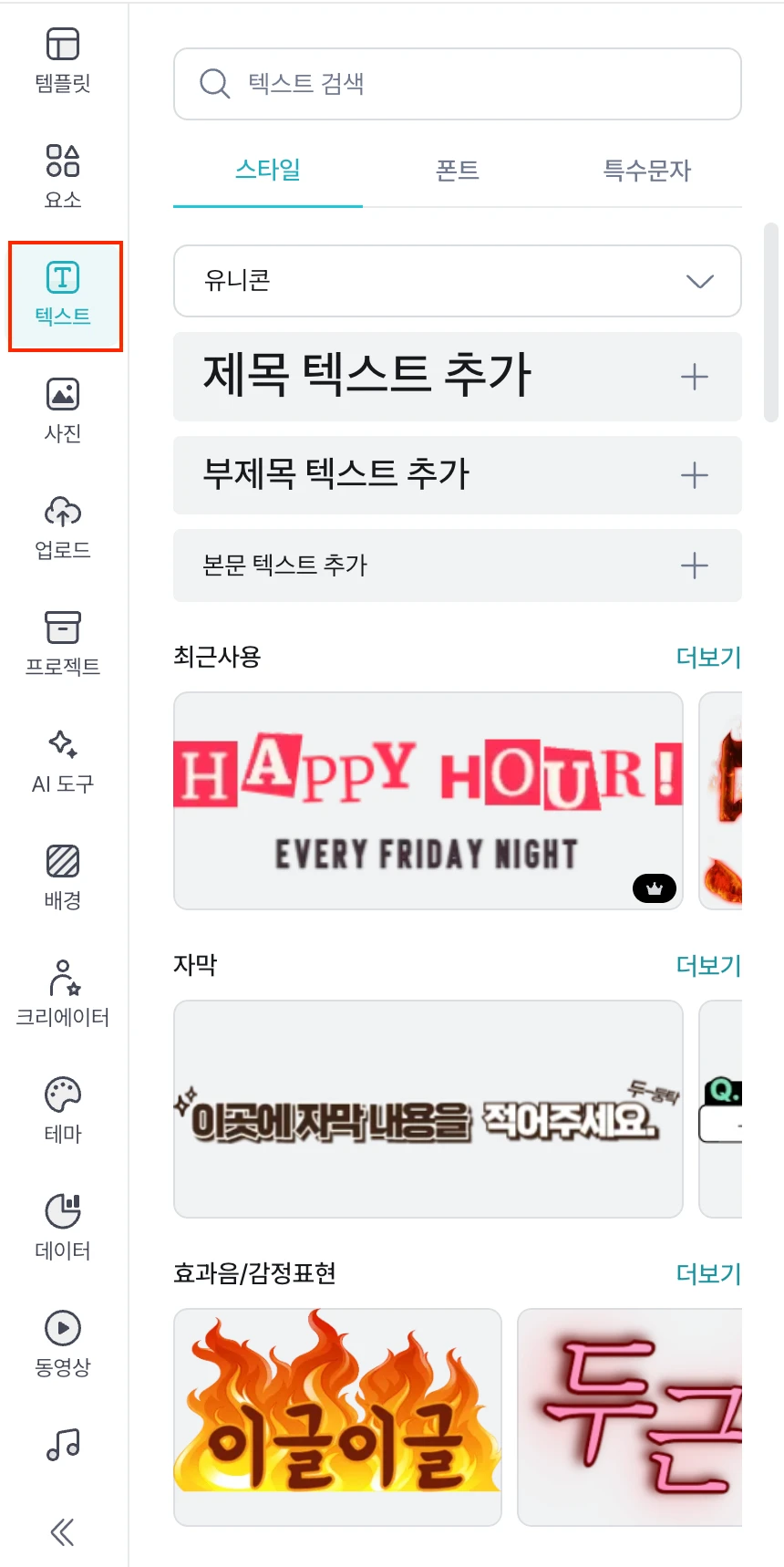The width and height of the screenshot is (784, 1567).
Task: Open the 요소 sidebar menu
Action: click(63, 177)
